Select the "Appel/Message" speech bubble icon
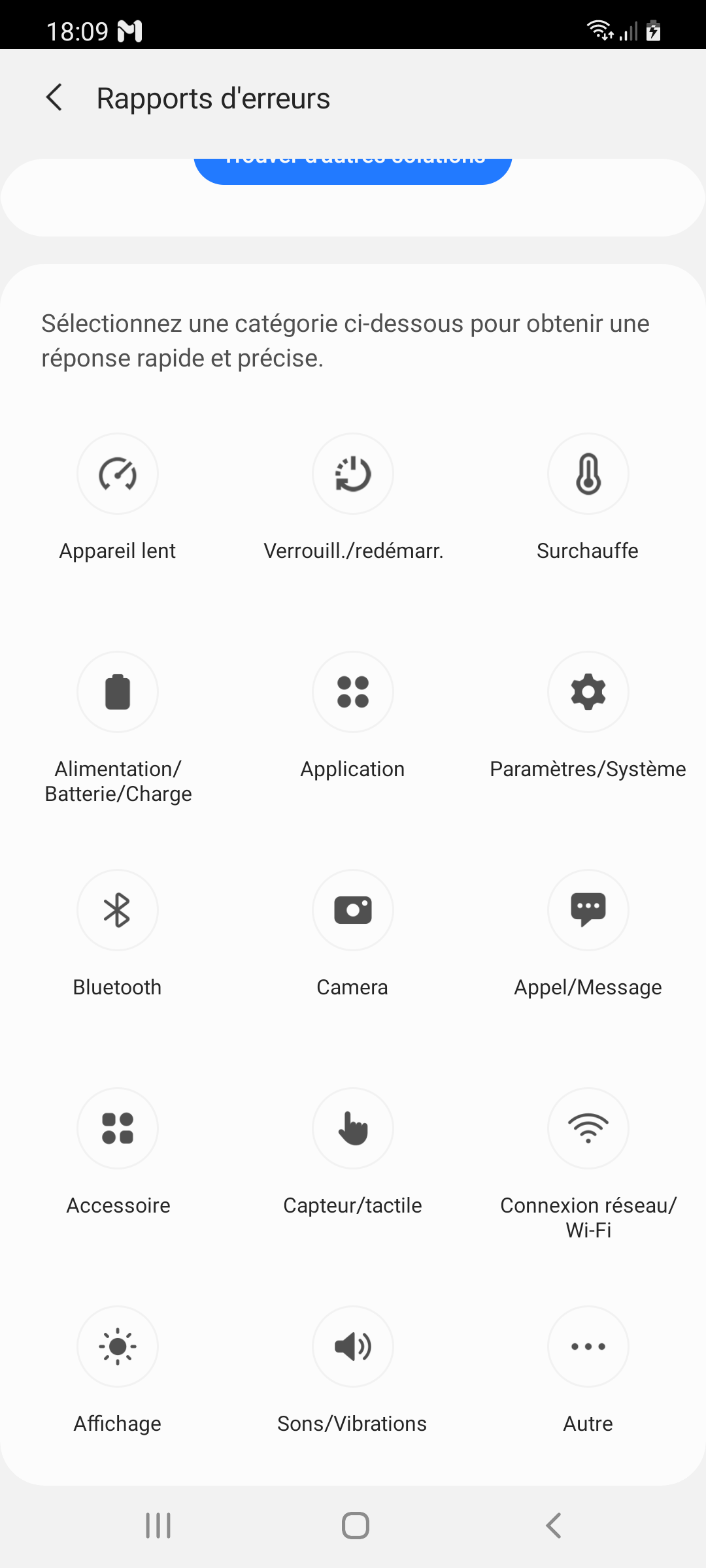Viewport: 706px width, 1568px height. tap(588, 910)
